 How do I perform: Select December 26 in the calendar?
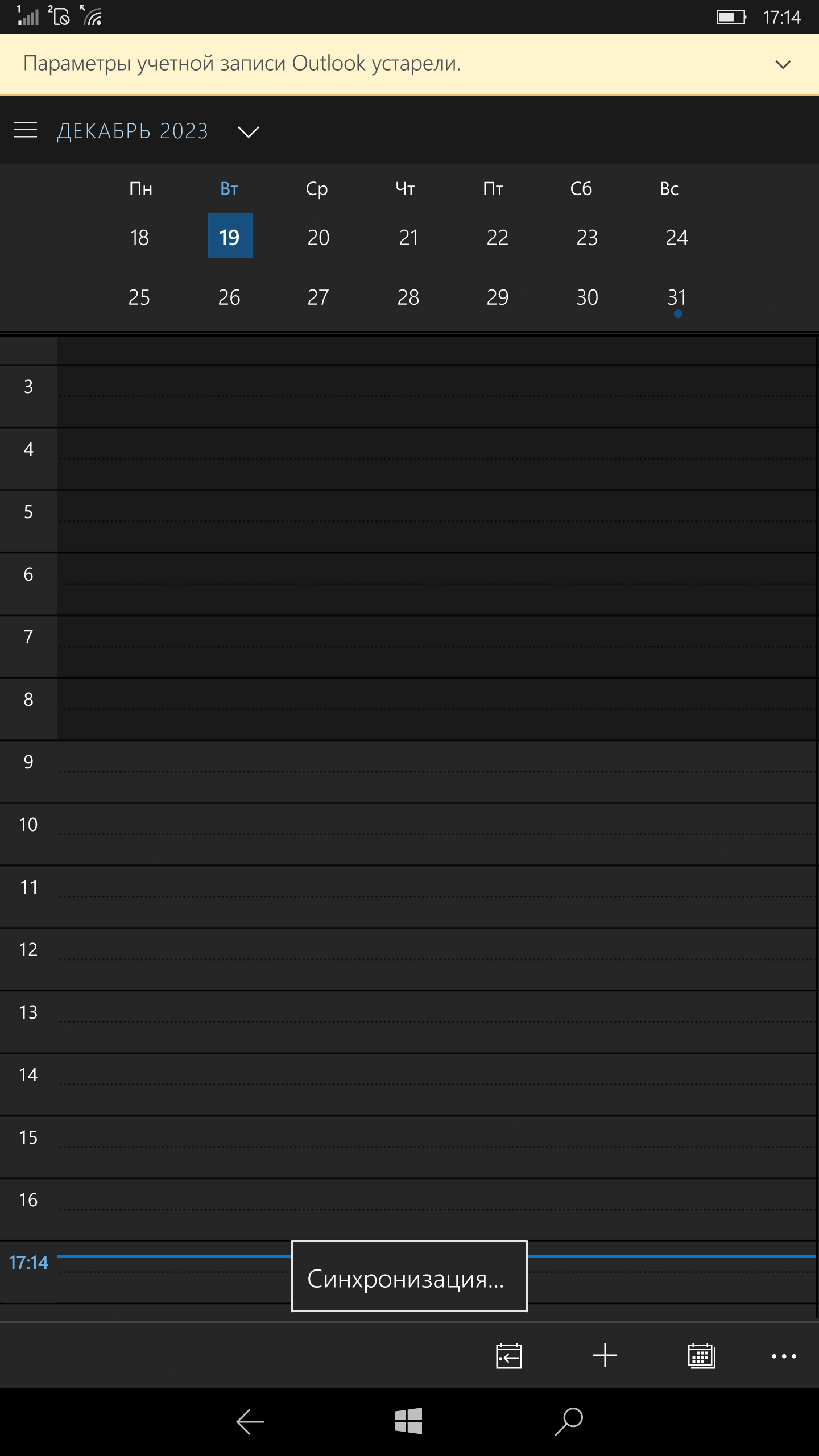[229, 297]
